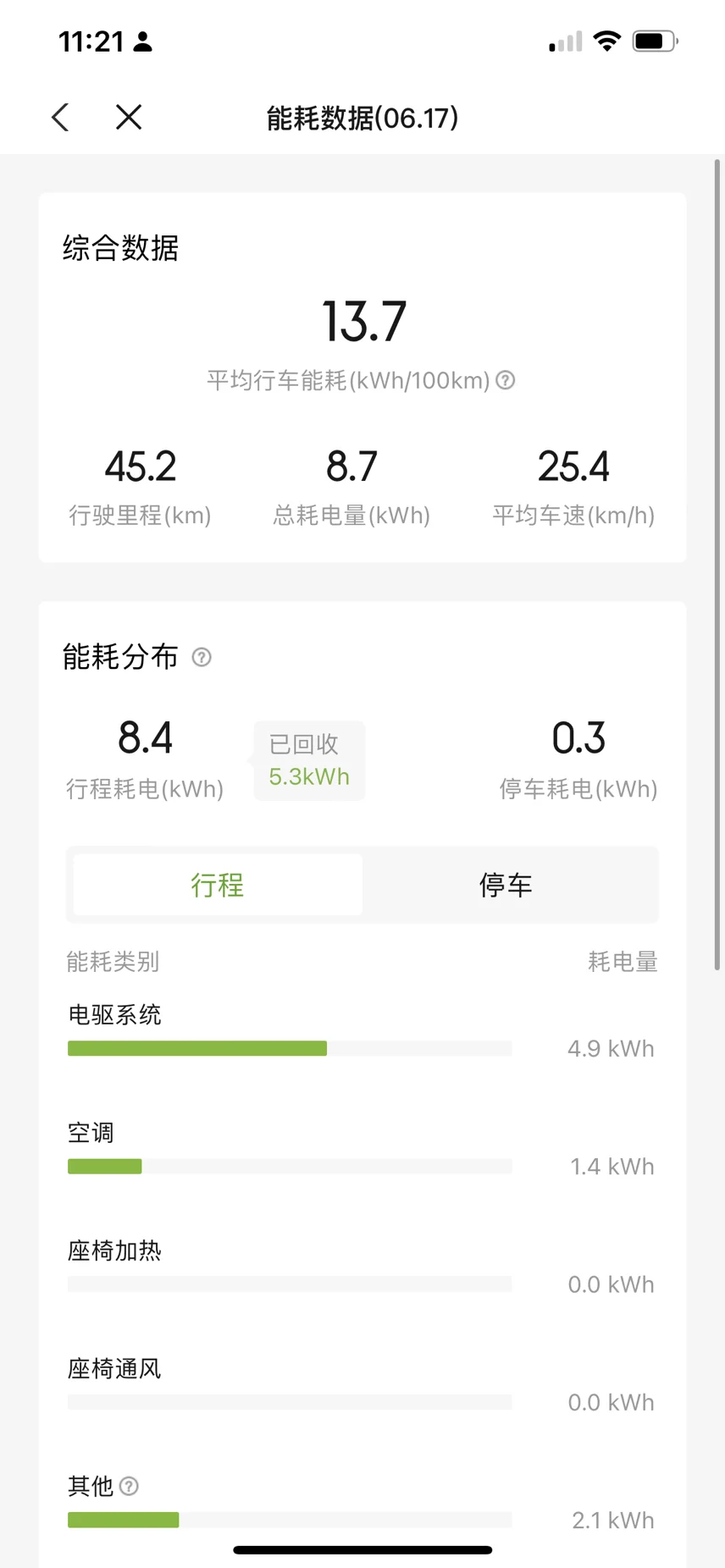
Task: Switch to the 行程 tab
Action: [x=218, y=885]
